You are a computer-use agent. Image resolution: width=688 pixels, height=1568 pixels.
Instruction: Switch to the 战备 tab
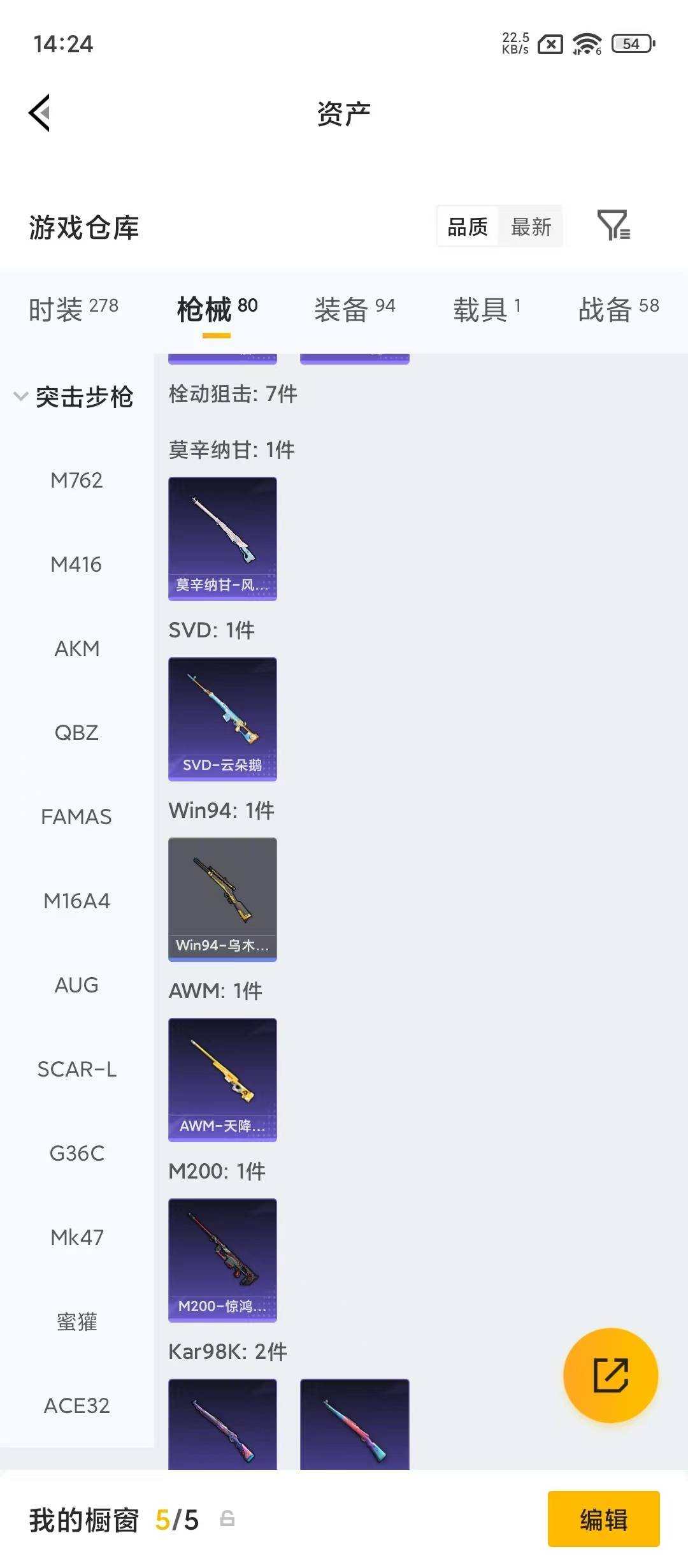(619, 309)
